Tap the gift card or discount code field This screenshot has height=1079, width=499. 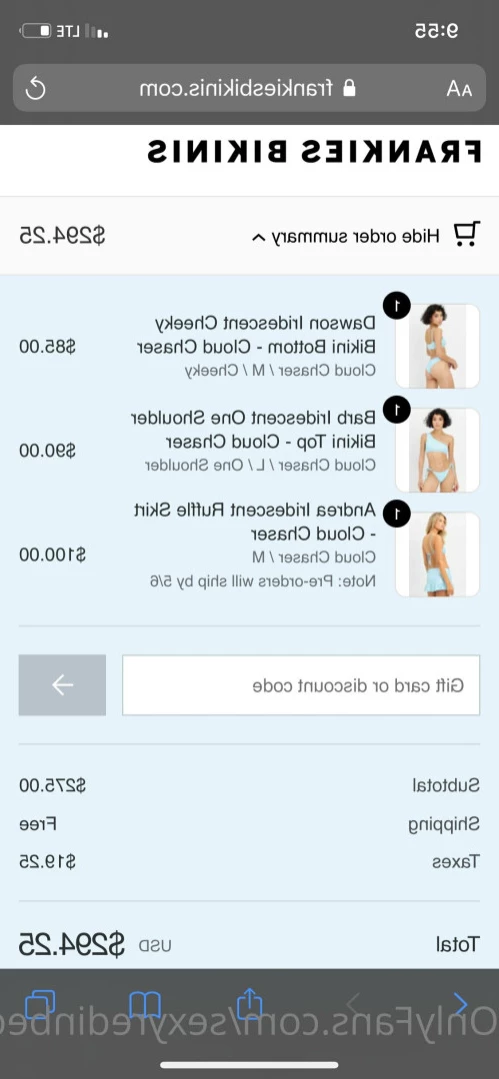(301, 685)
